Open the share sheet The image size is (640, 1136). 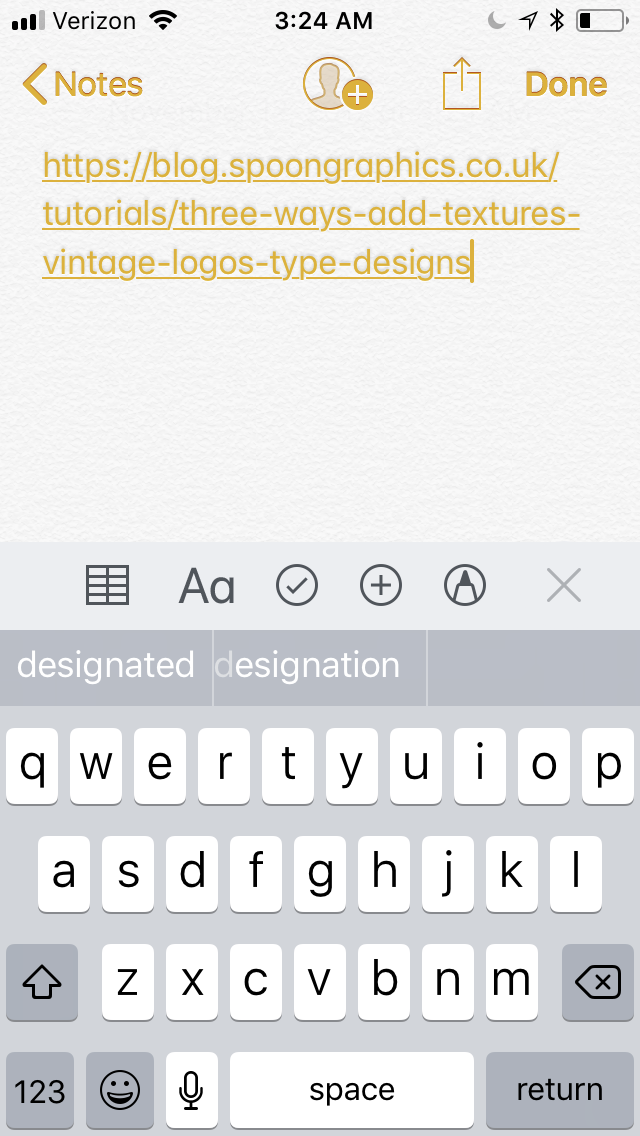click(x=462, y=84)
